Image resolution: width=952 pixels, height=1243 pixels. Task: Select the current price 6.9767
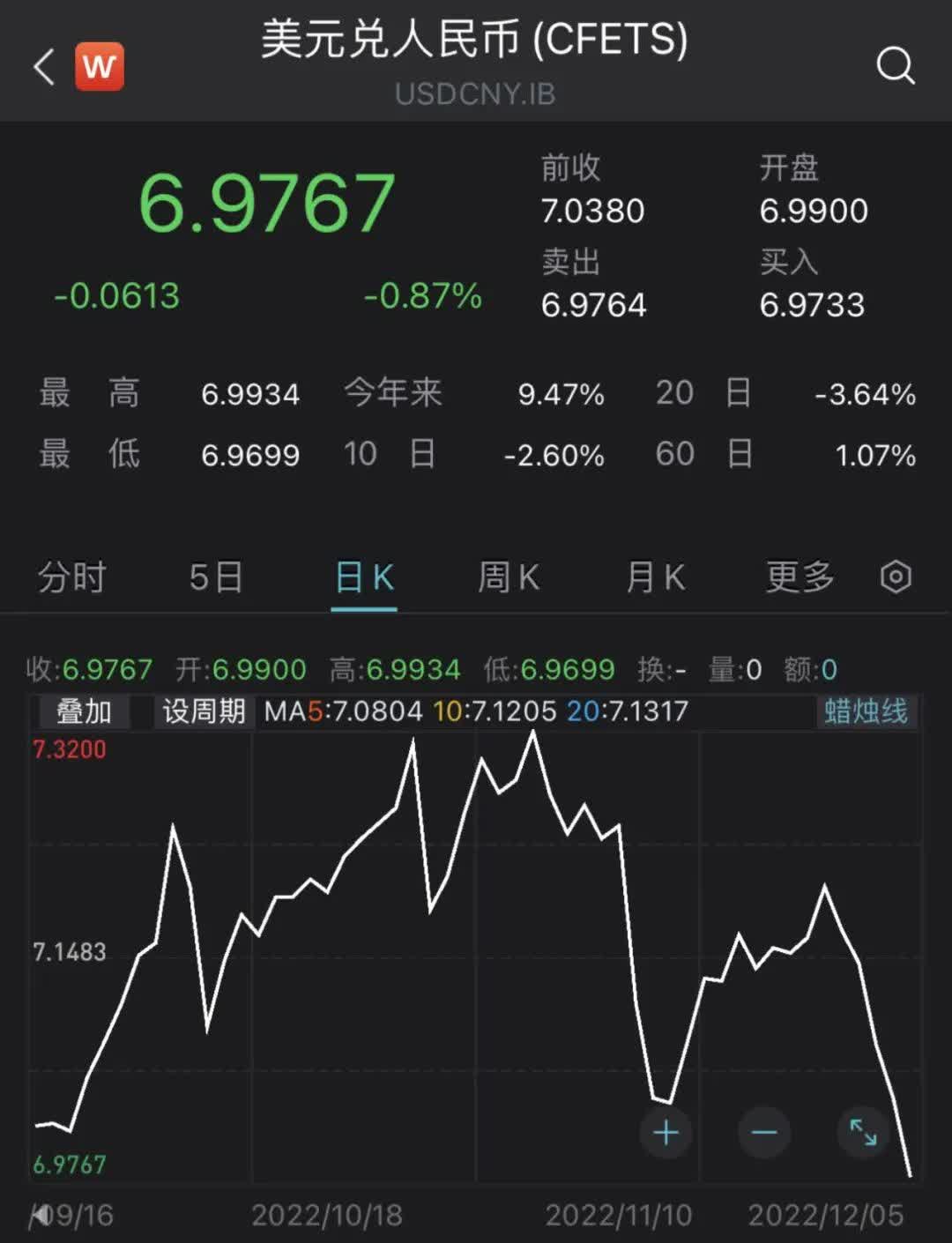click(x=267, y=201)
